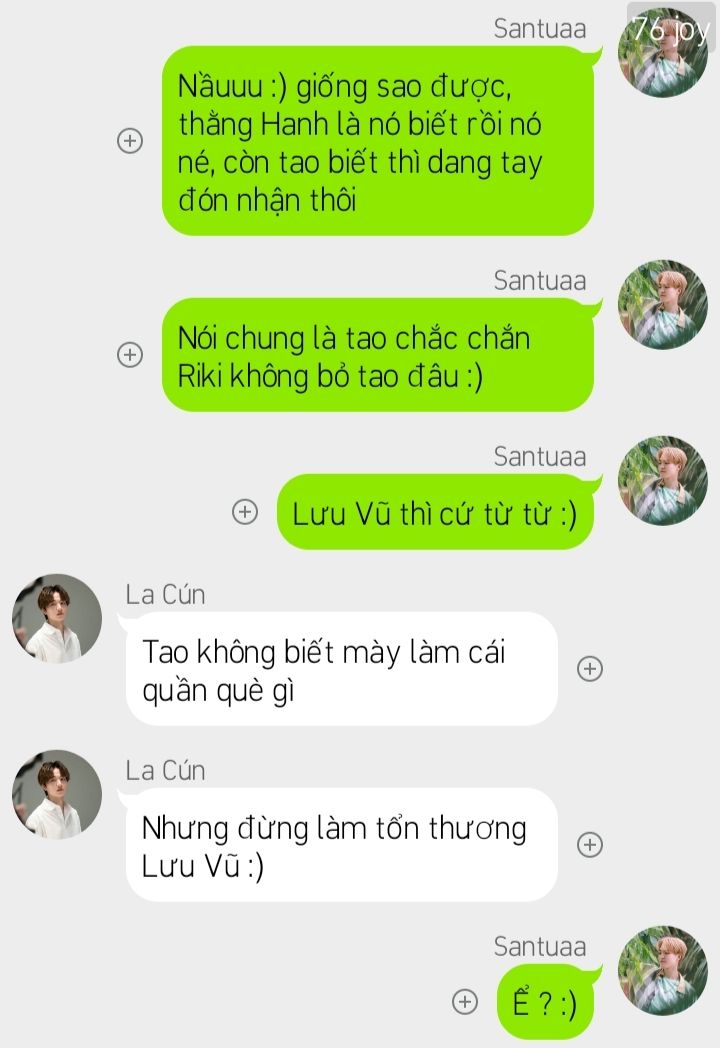Open La Cún's avatar above the "Tao không biết" message
This screenshot has width=720, height=1048.
[57, 618]
